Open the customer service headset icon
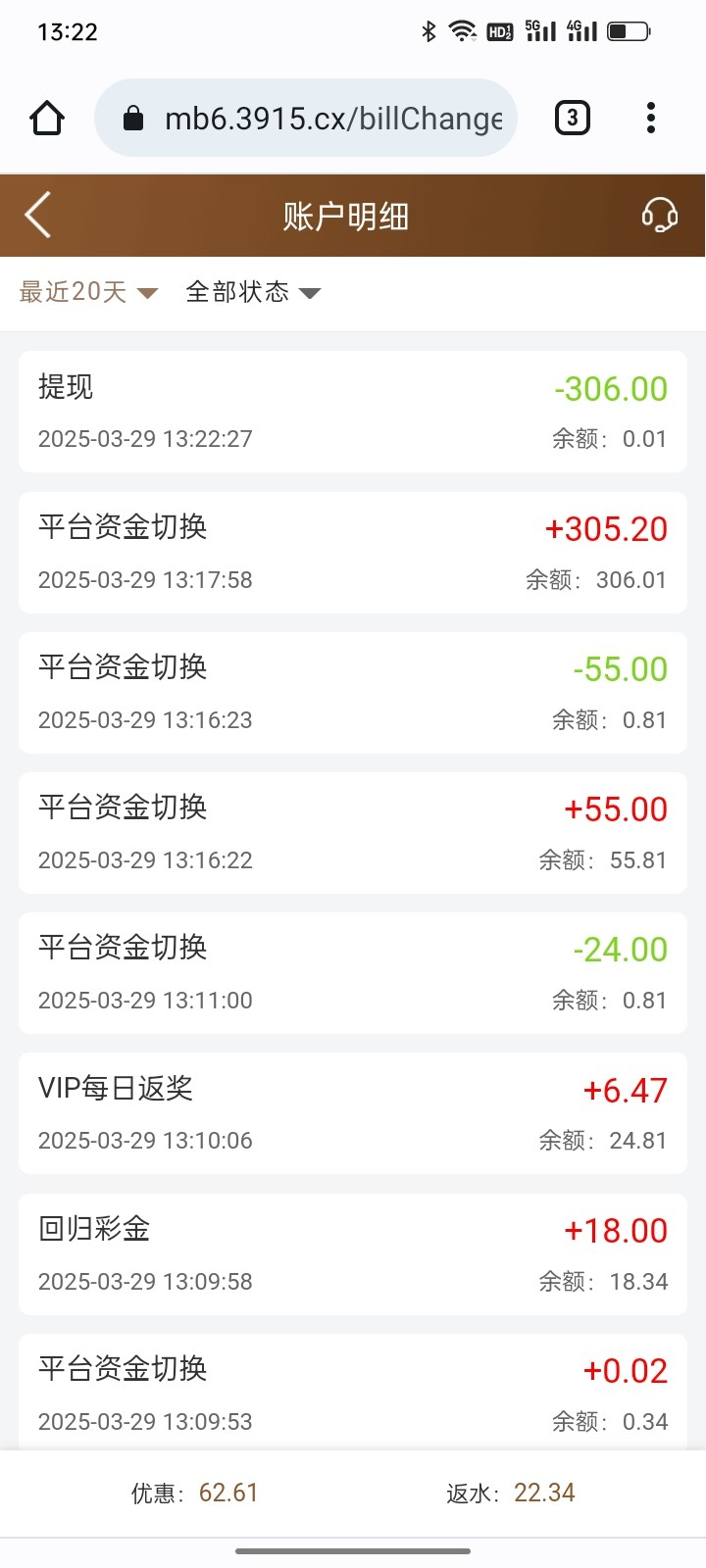706x1568 pixels. (659, 215)
